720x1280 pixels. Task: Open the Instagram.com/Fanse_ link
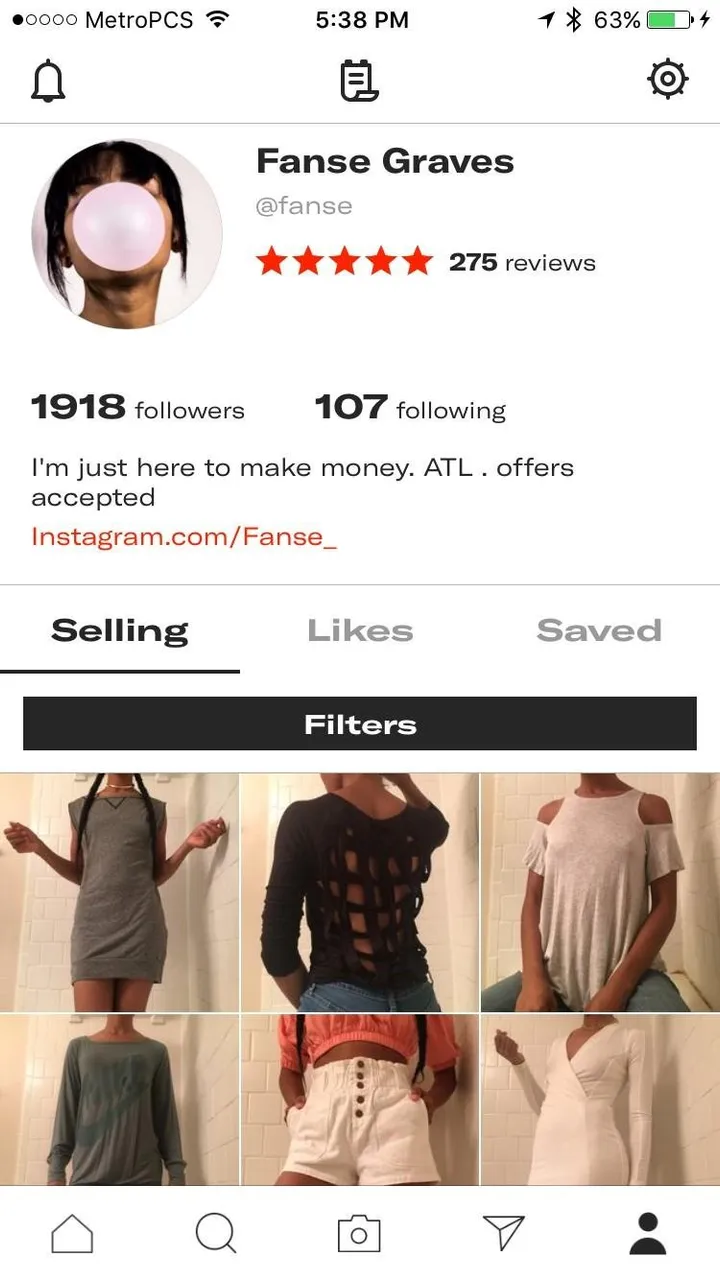(184, 536)
